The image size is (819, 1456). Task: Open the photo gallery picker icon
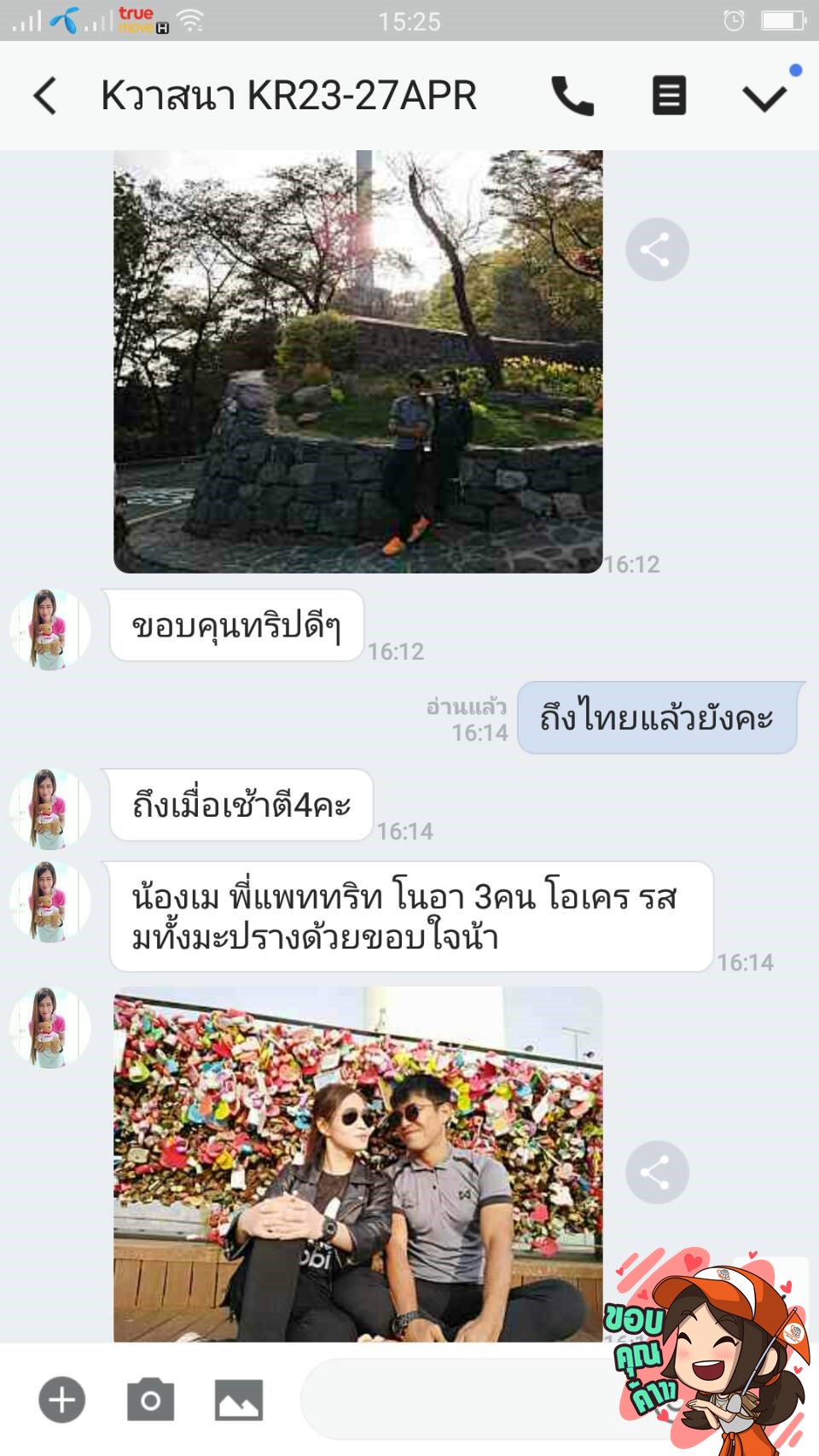241,1398
